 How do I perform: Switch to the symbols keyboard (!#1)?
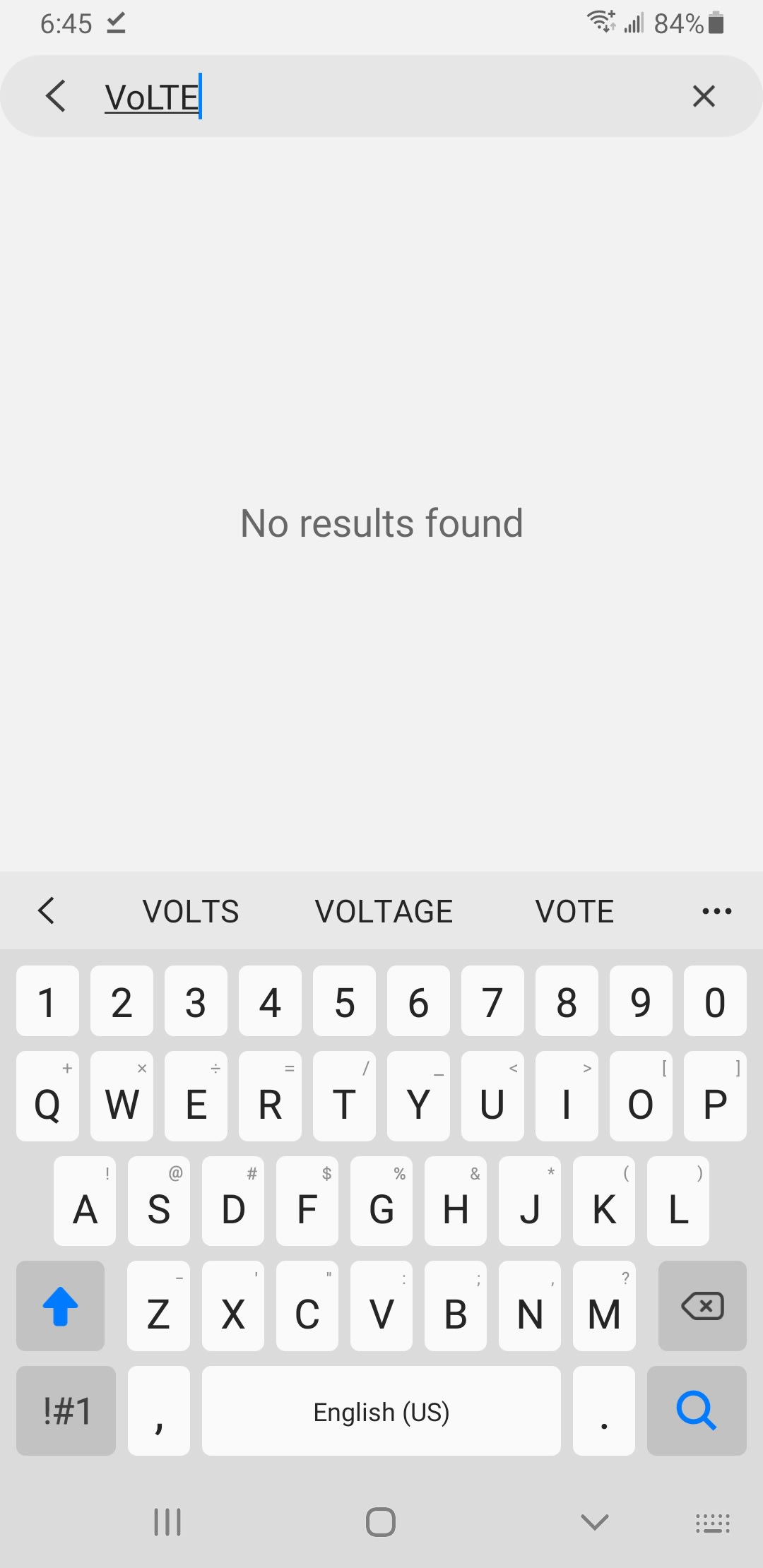pos(66,1410)
